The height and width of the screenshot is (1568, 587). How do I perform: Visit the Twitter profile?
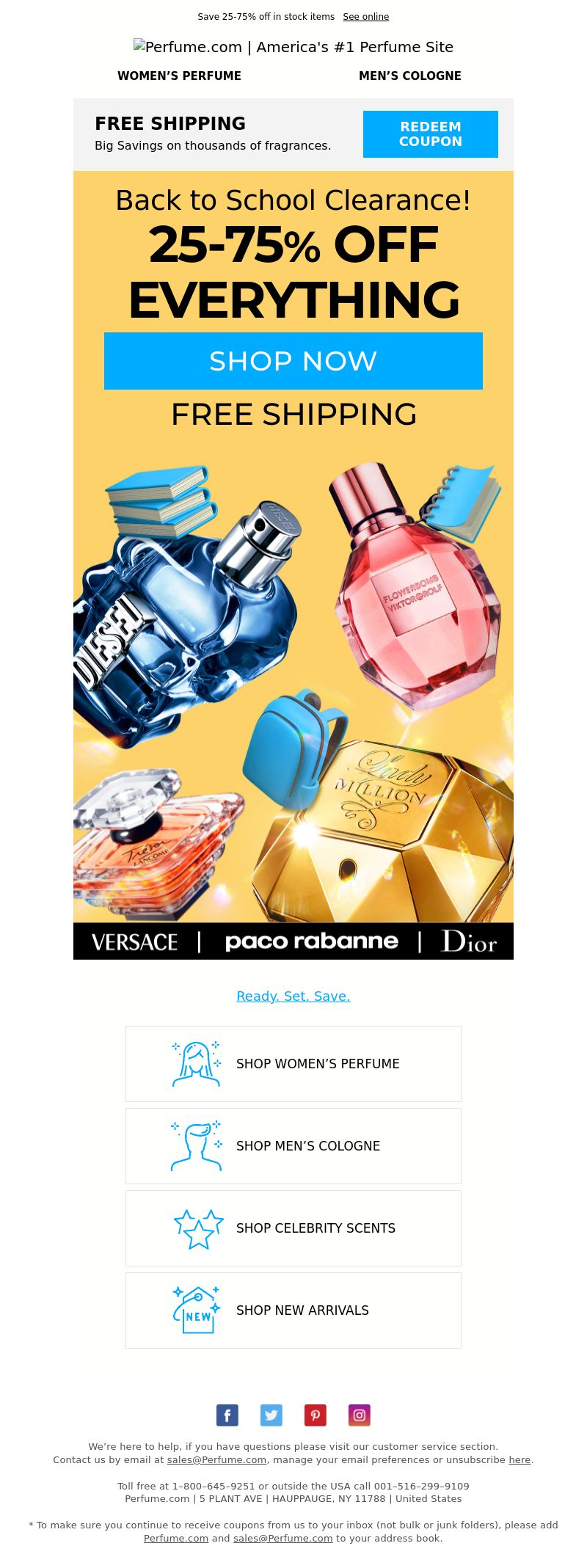point(271,1415)
